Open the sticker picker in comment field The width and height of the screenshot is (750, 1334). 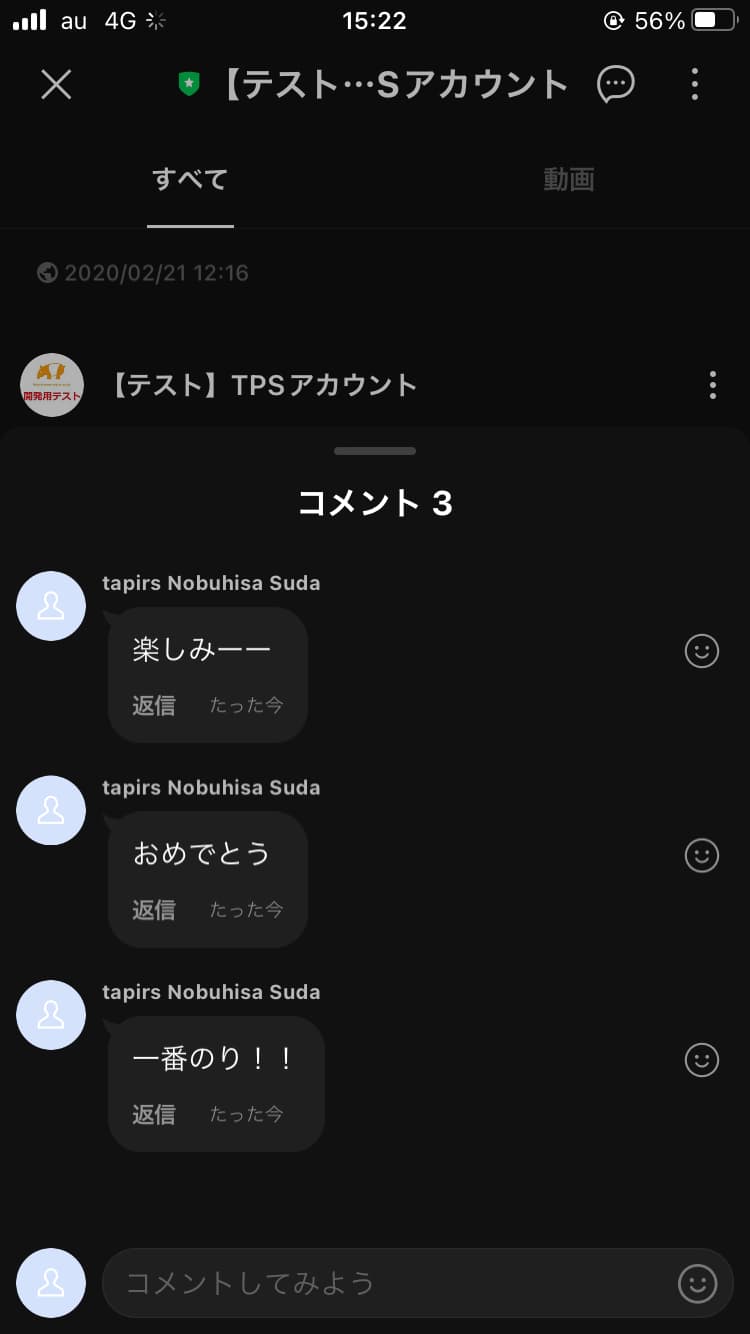tap(698, 1283)
